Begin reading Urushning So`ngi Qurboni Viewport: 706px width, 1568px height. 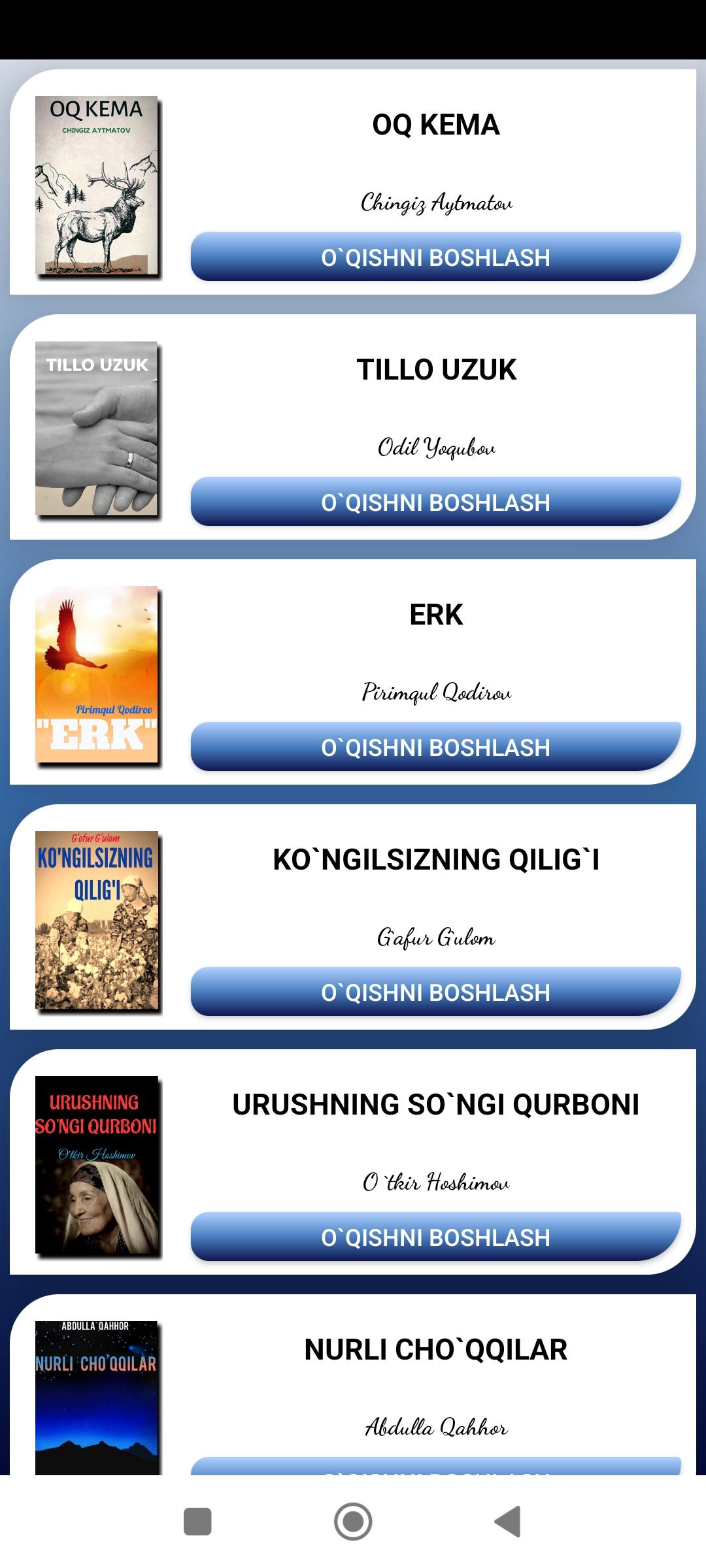(x=435, y=1237)
